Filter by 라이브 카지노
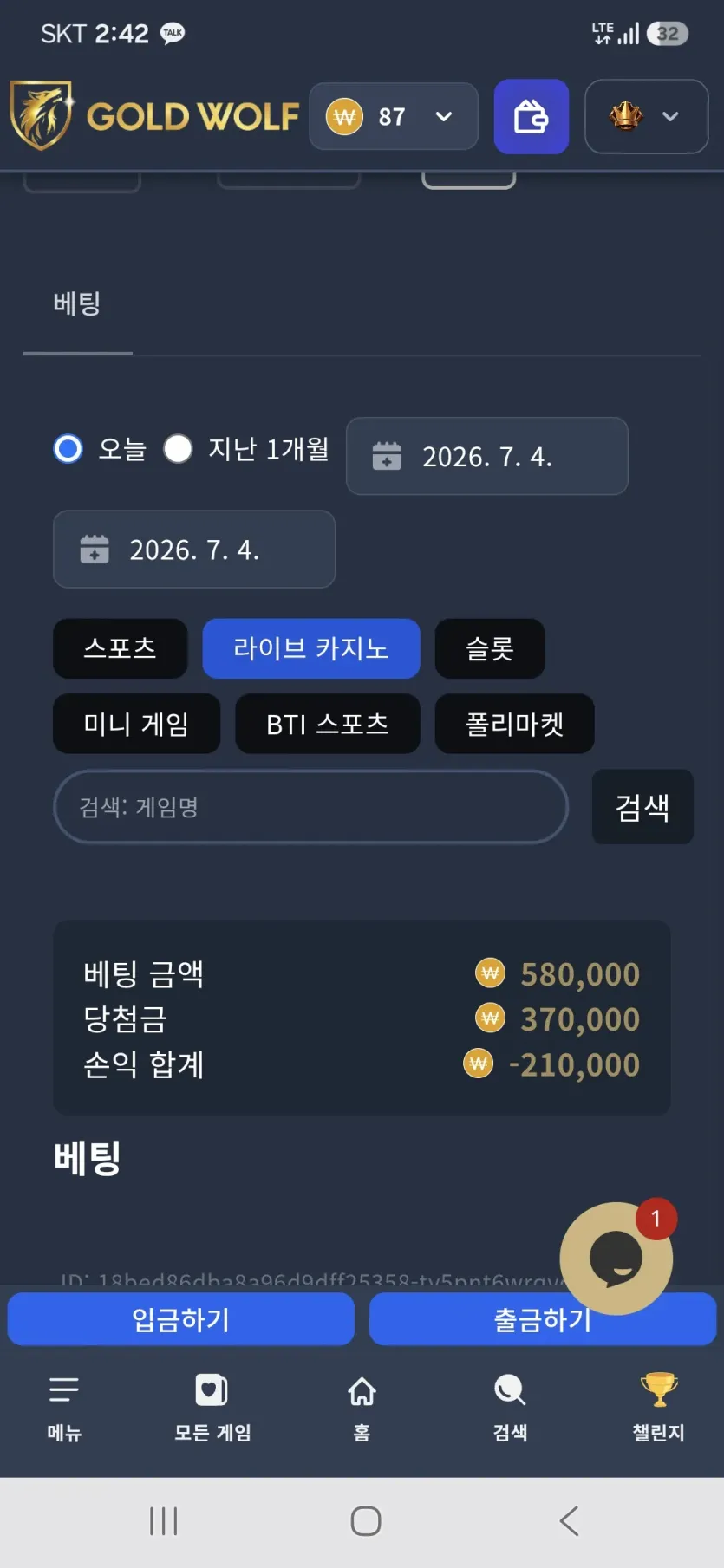 pyautogui.click(x=311, y=648)
